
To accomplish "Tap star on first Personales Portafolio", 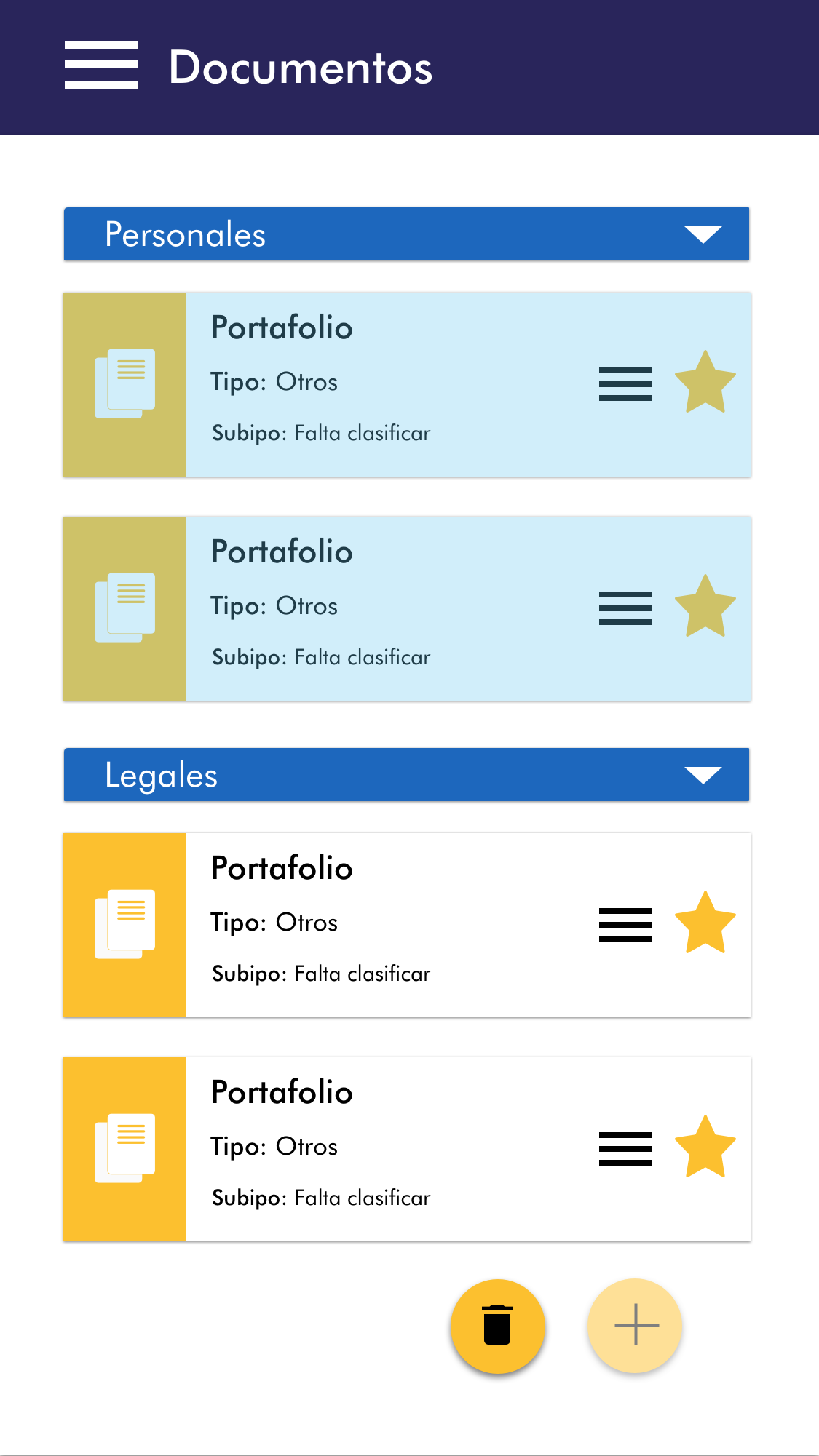I will (705, 383).
